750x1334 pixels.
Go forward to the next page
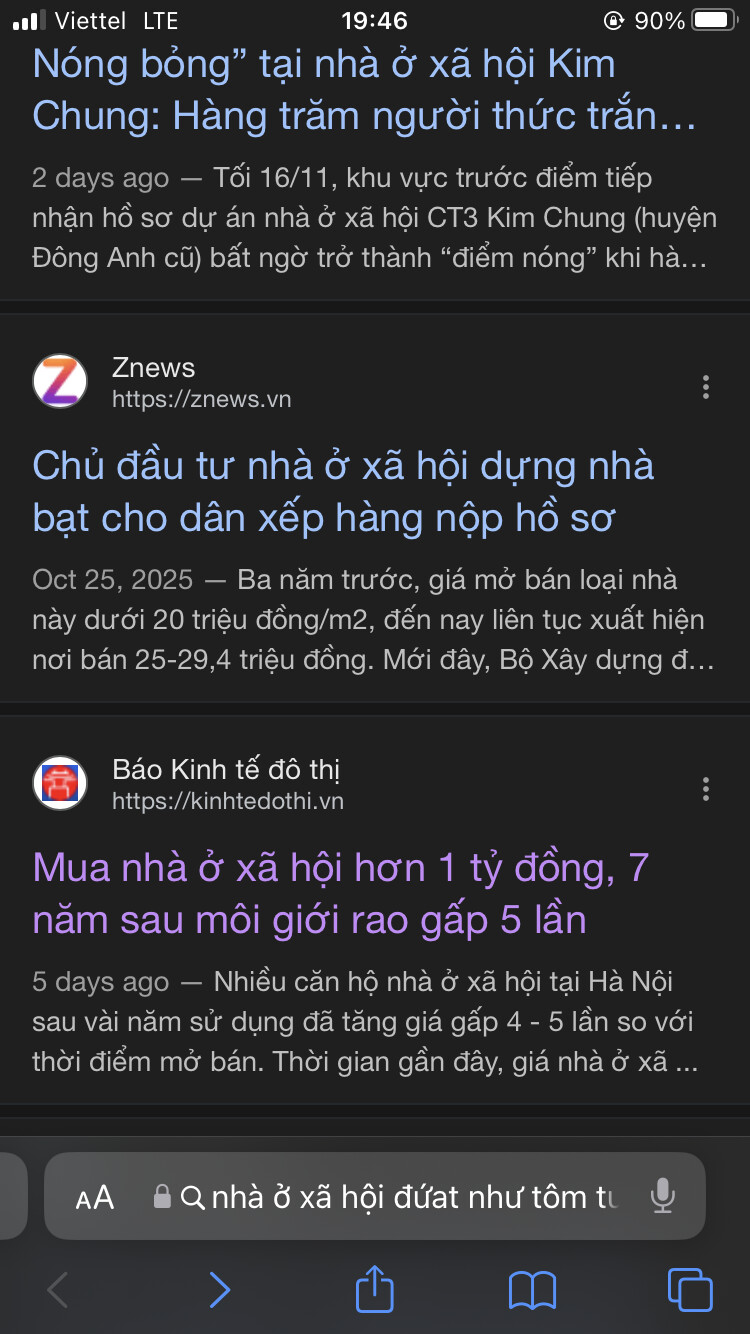pos(220,1290)
